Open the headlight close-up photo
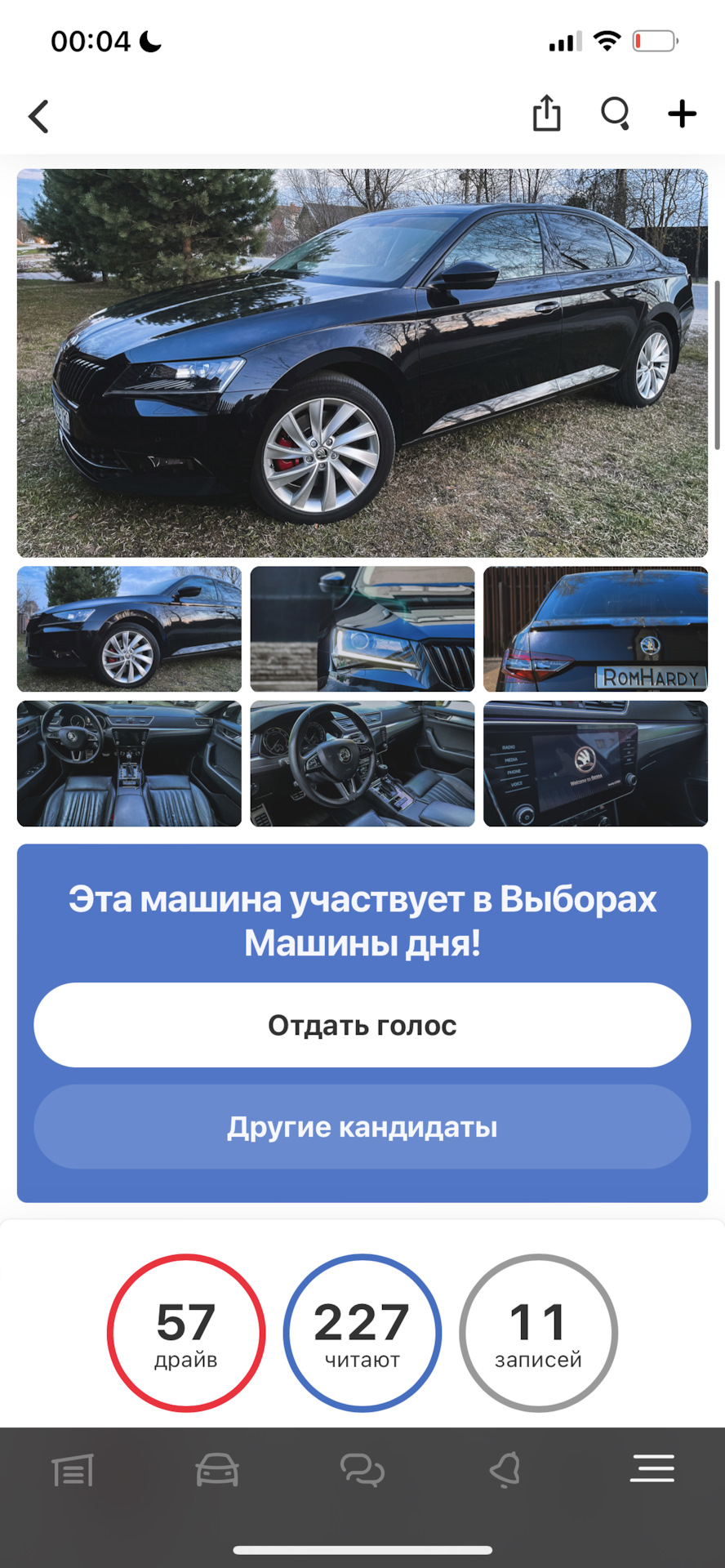 [x=362, y=629]
